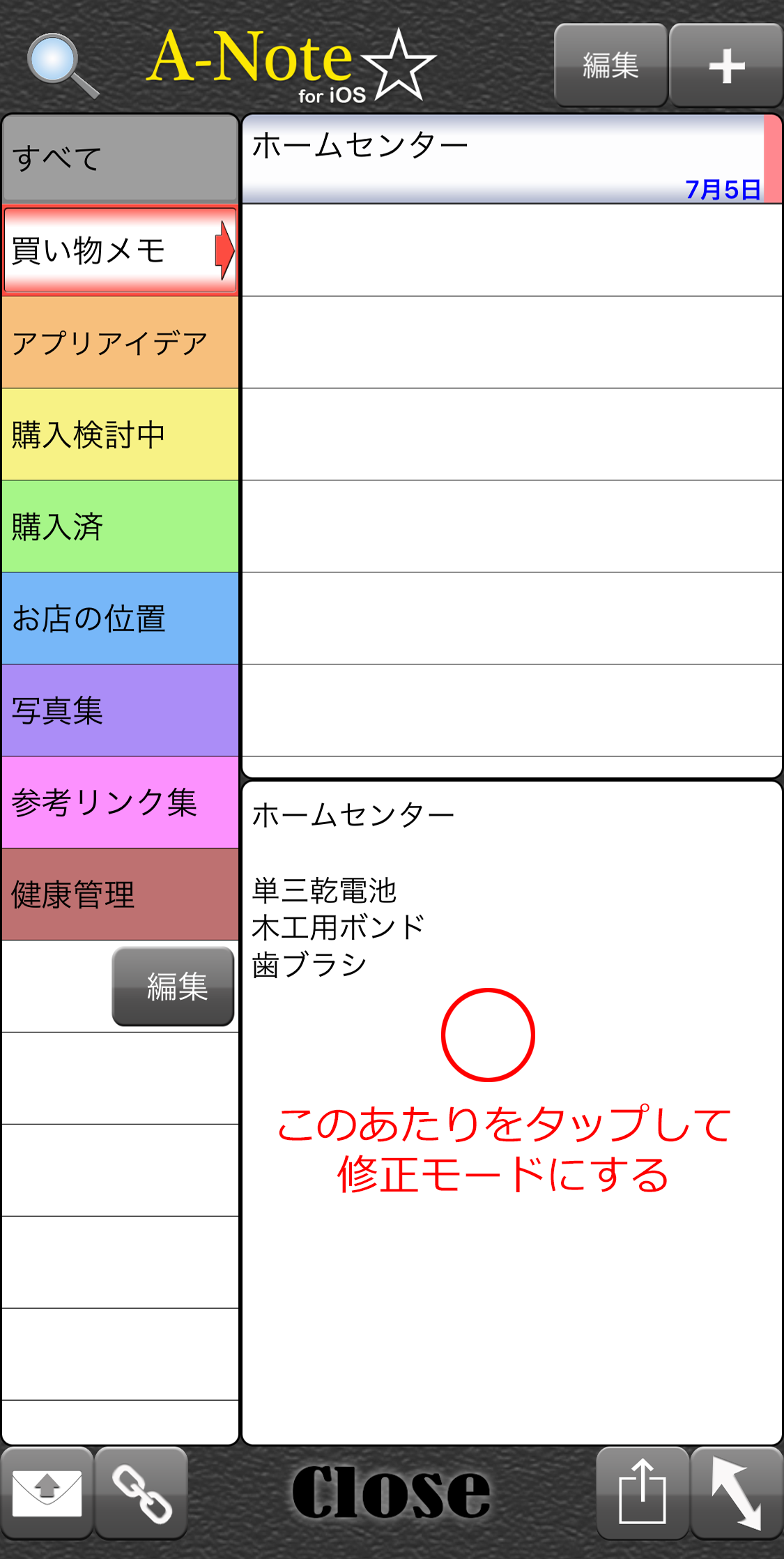Screen dimensions: 784x1559
Task: Open the お店の位置 category
Action: click(121, 618)
